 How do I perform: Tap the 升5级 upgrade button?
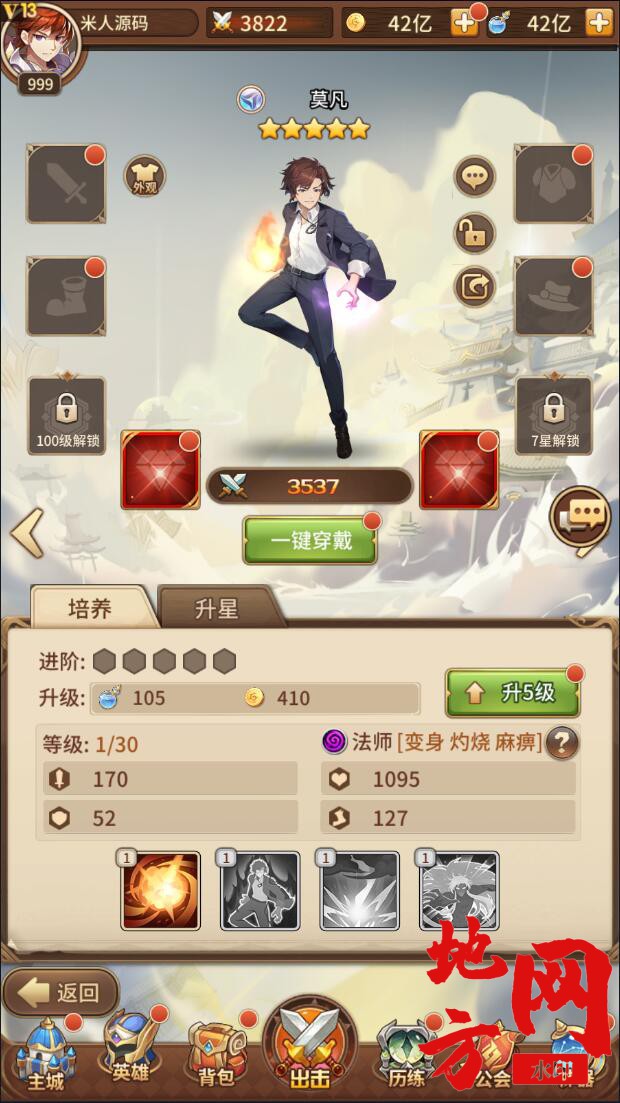click(x=512, y=693)
